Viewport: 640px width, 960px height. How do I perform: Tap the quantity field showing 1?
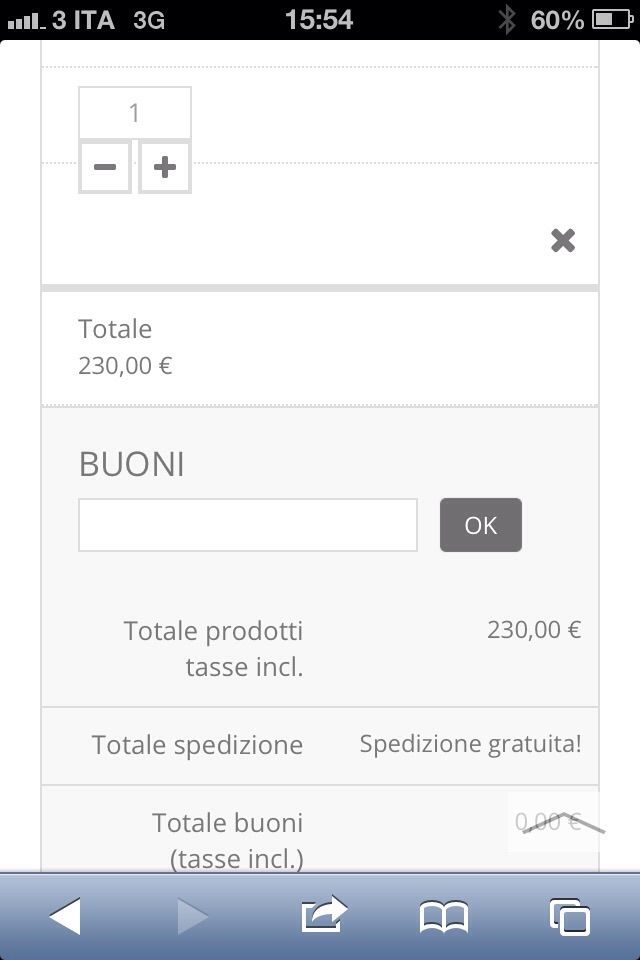point(135,113)
